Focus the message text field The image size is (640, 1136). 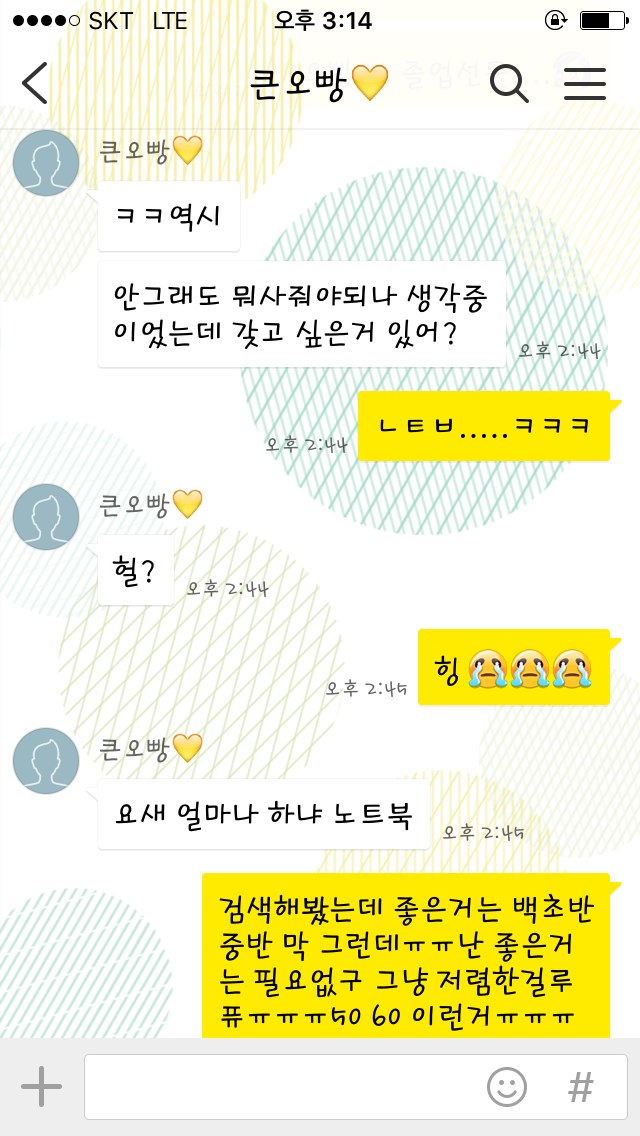[280, 1087]
